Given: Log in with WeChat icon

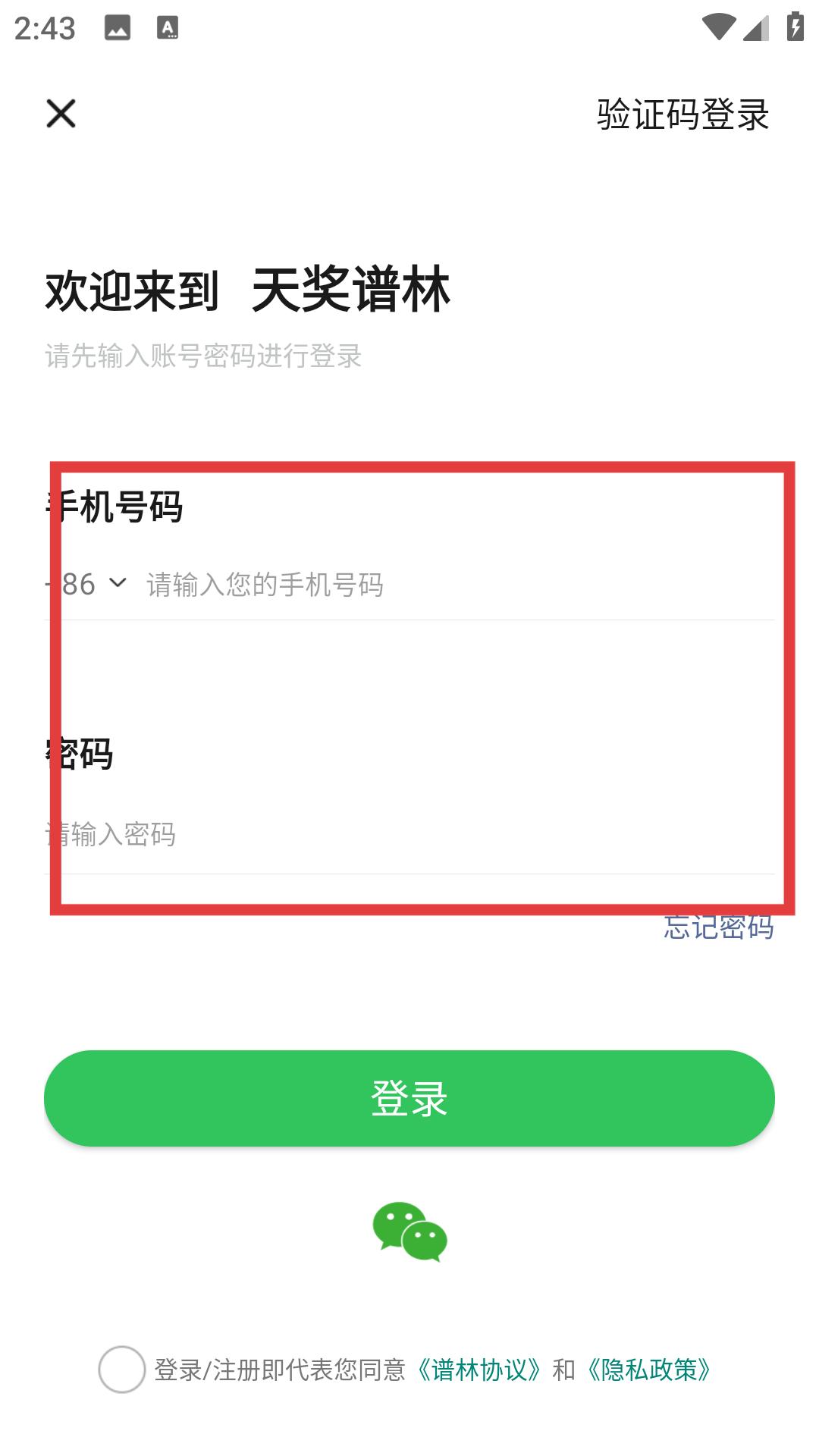Looking at the screenshot, I should click(x=409, y=1232).
